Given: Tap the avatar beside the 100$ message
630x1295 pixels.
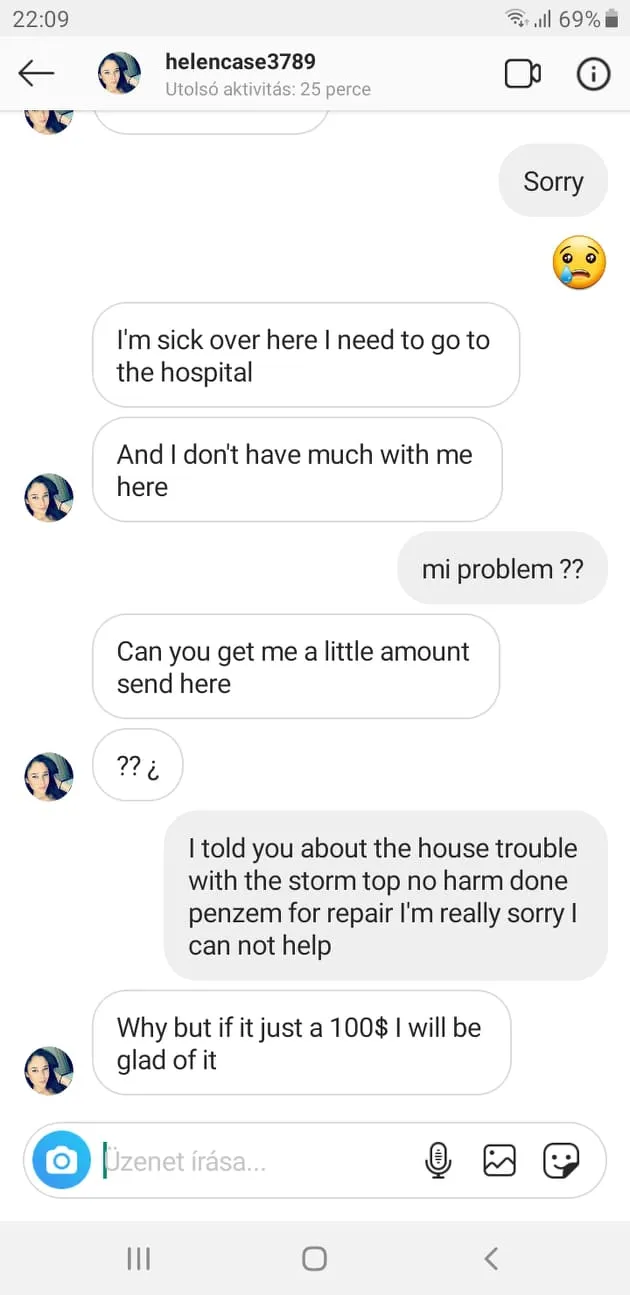Looking at the screenshot, I should click(48, 1071).
